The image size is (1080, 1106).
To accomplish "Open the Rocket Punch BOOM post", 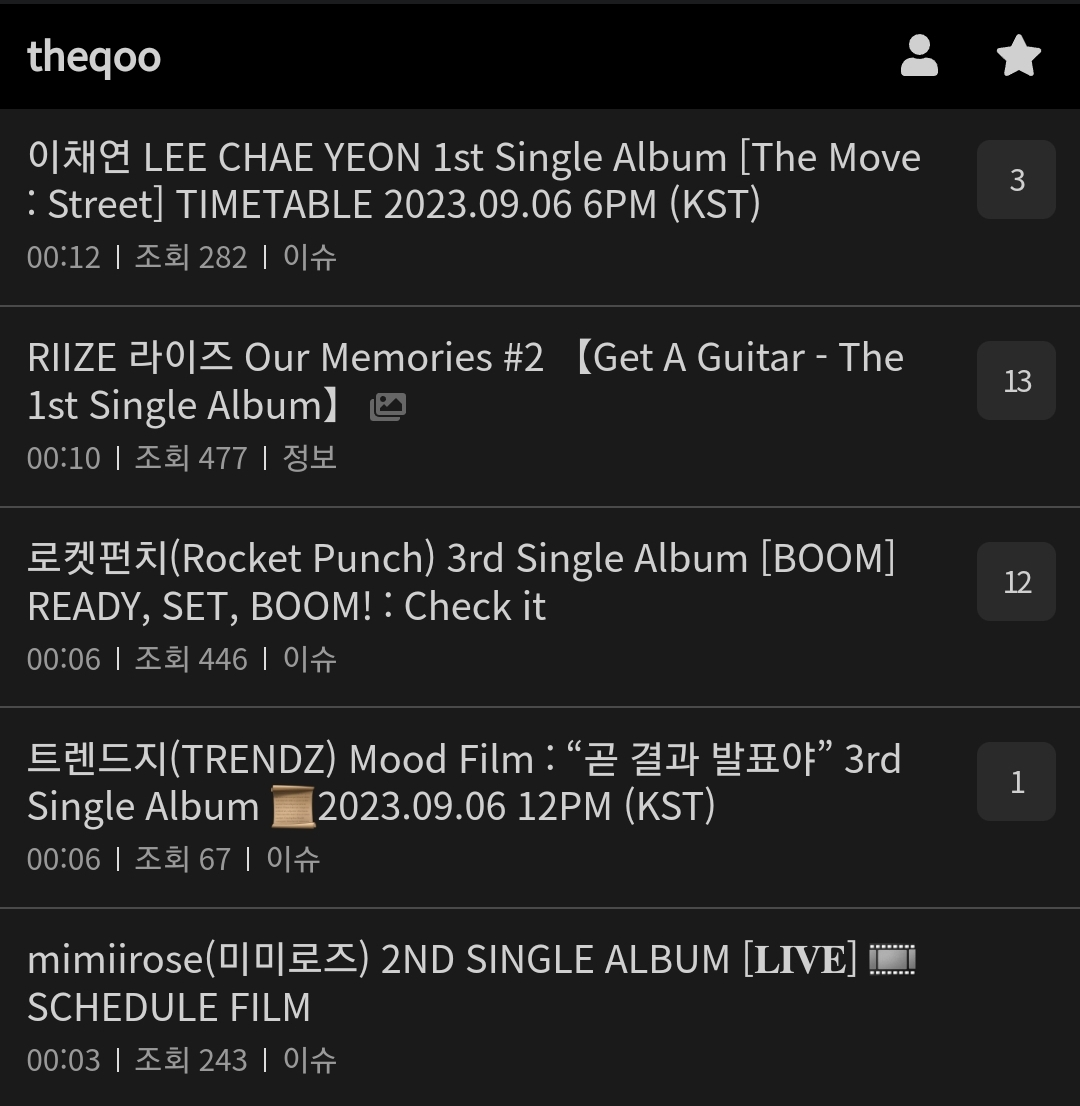I will pos(461,582).
